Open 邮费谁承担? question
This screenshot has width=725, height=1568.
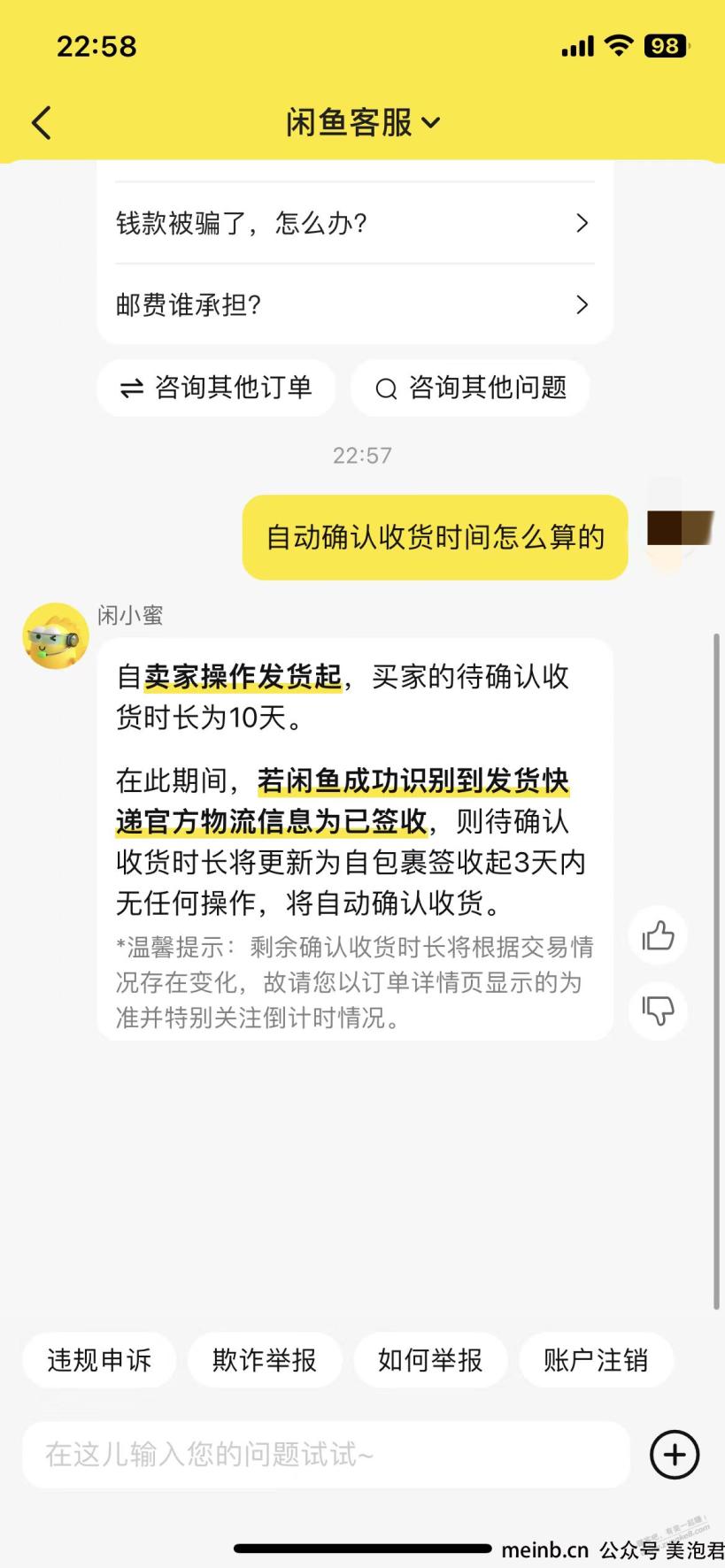click(354, 305)
